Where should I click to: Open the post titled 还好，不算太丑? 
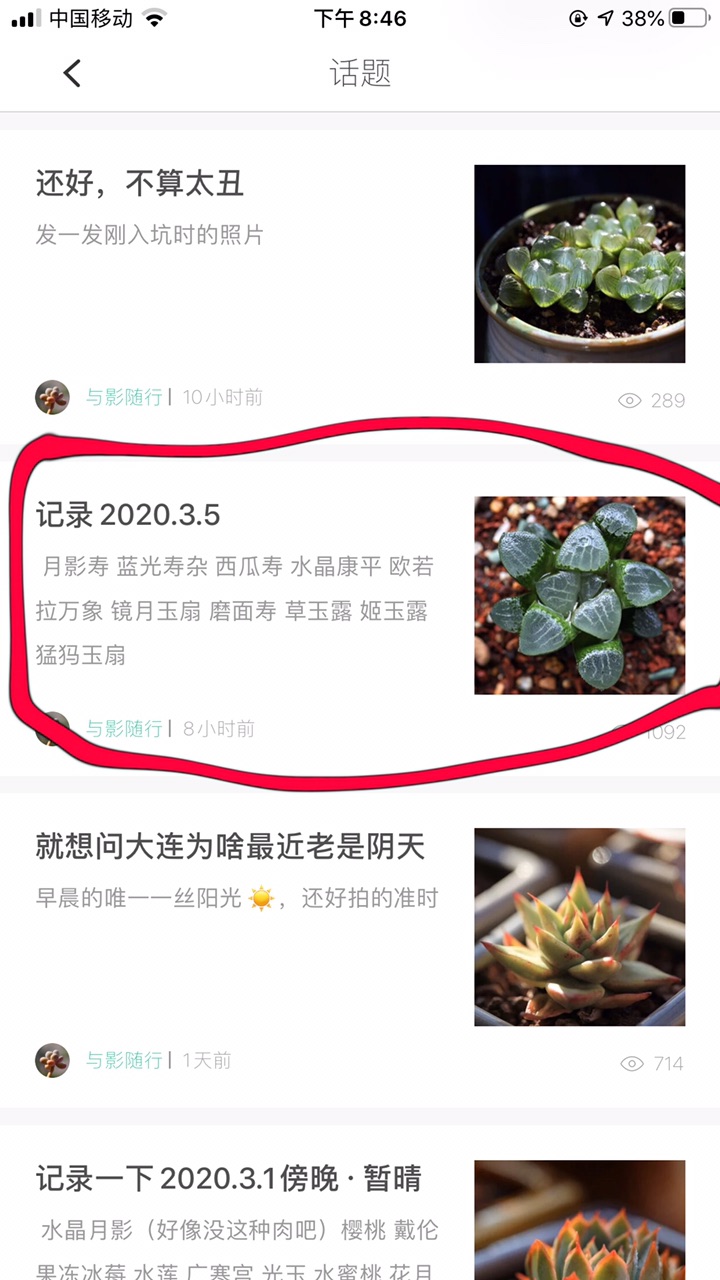[140, 184]
